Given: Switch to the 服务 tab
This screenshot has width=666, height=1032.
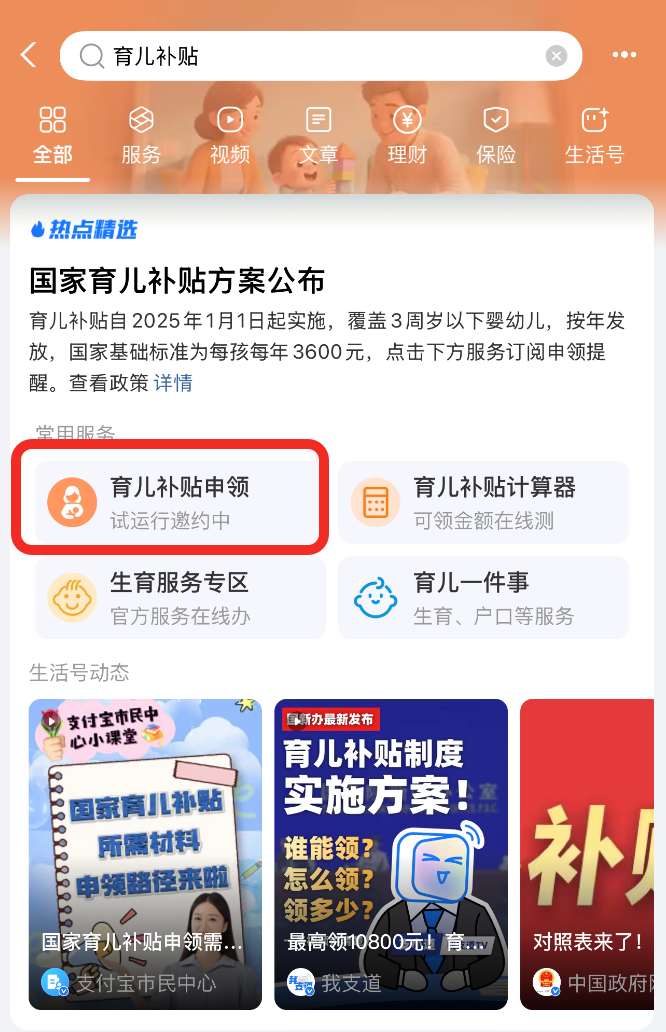Looking at the screenshot, I should 141,137.
